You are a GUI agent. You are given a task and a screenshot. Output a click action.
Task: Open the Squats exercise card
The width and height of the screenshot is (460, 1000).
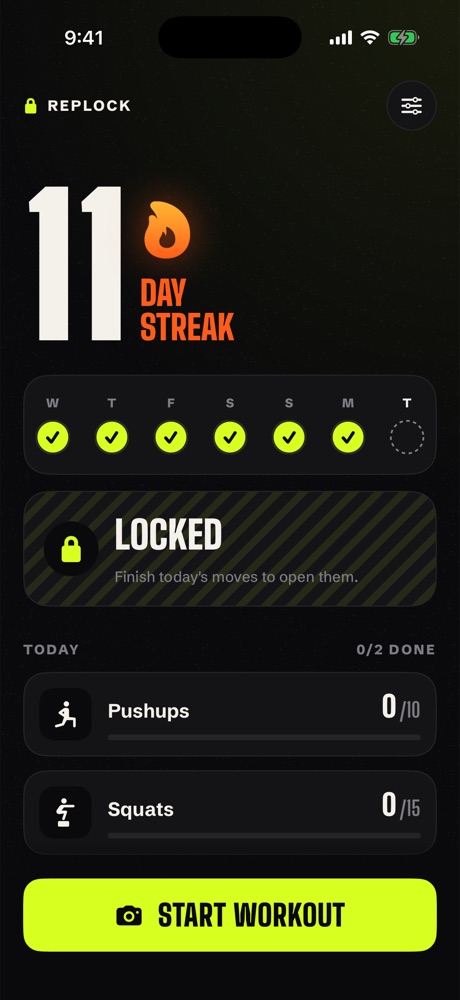pos(230,812)
